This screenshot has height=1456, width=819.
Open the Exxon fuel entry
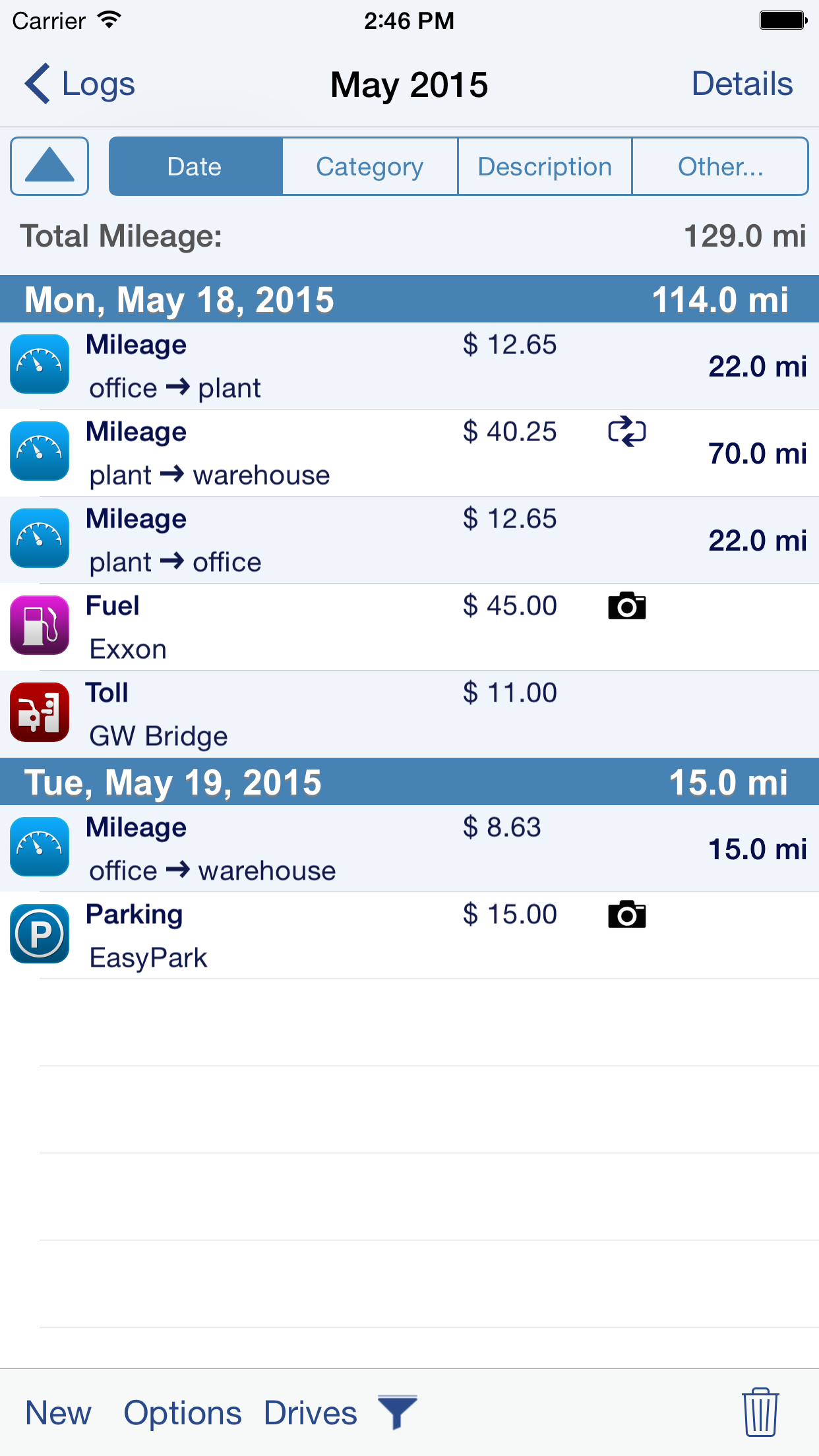click(409, 627)
